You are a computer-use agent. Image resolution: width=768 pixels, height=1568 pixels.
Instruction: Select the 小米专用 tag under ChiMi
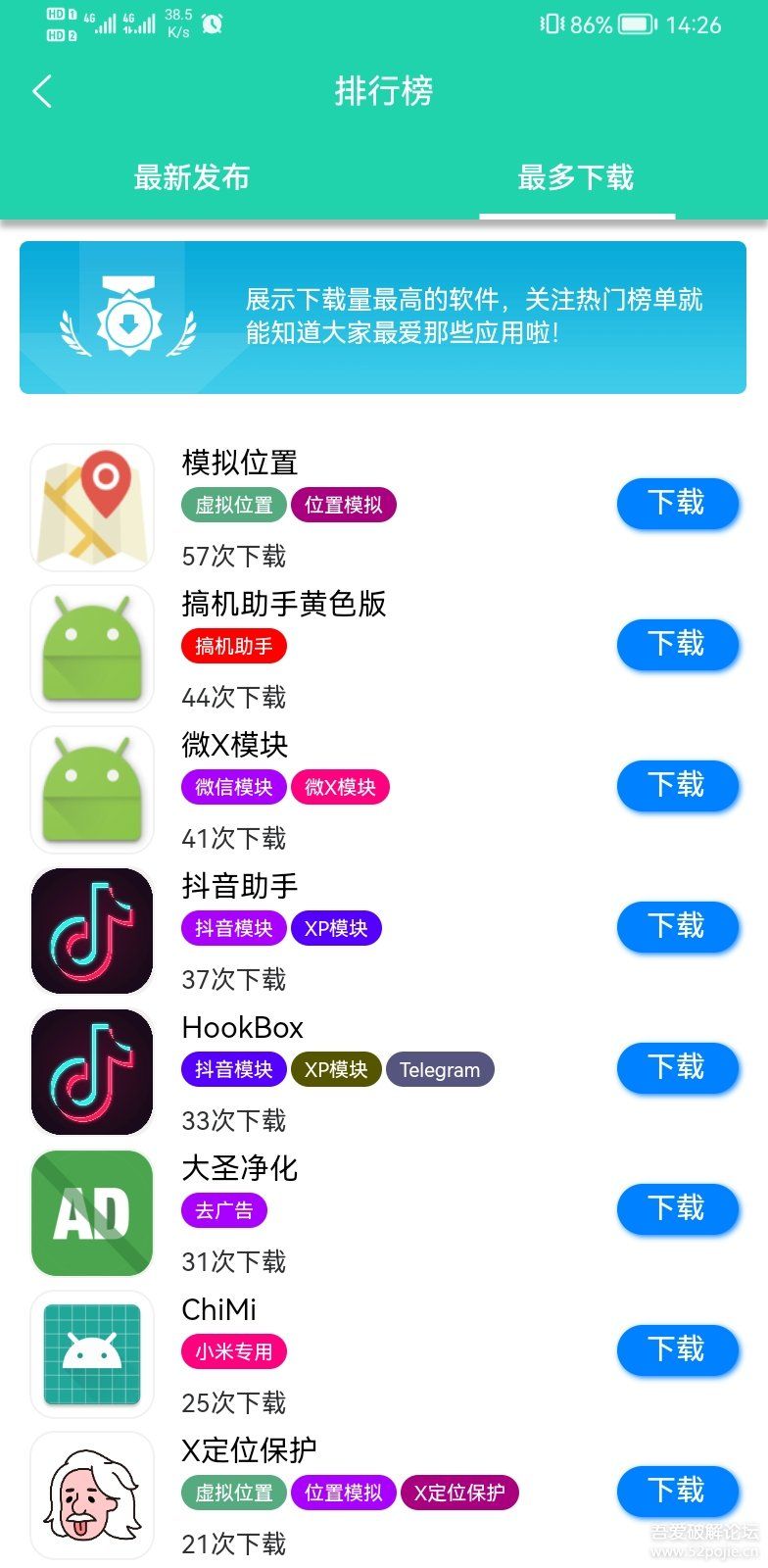click(234, 1351)
